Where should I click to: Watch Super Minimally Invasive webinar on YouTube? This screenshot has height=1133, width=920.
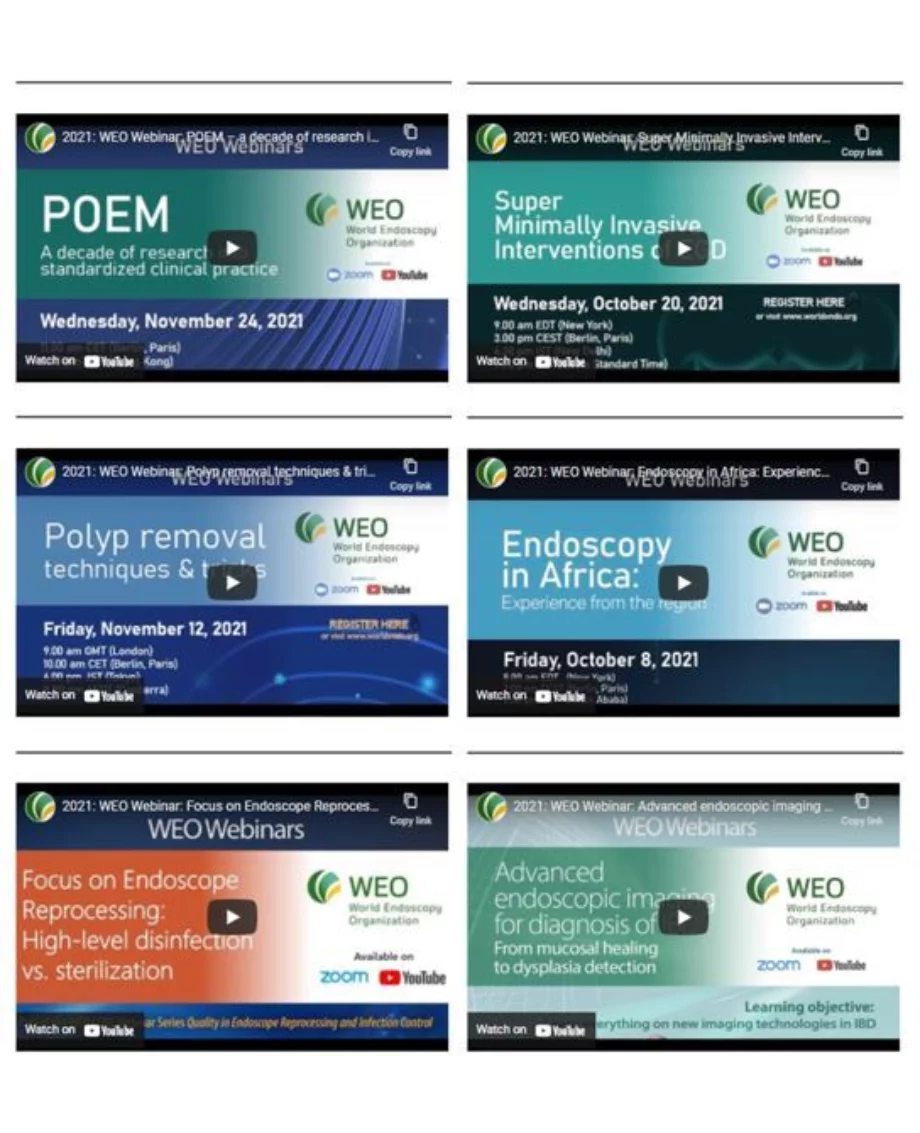point(531,361)
